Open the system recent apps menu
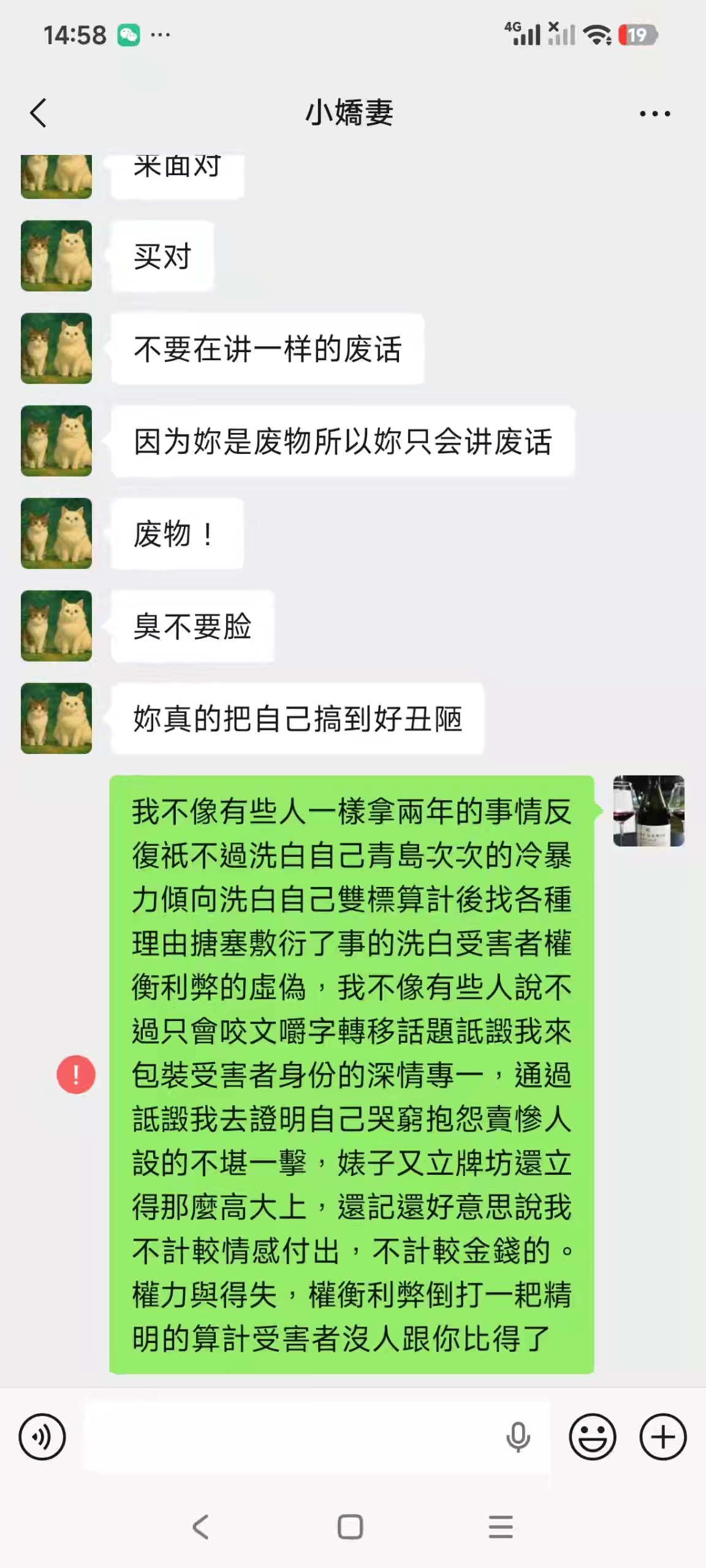Image resolution: width=706 pixels, height=1568 pixels. coord(501,1527)
